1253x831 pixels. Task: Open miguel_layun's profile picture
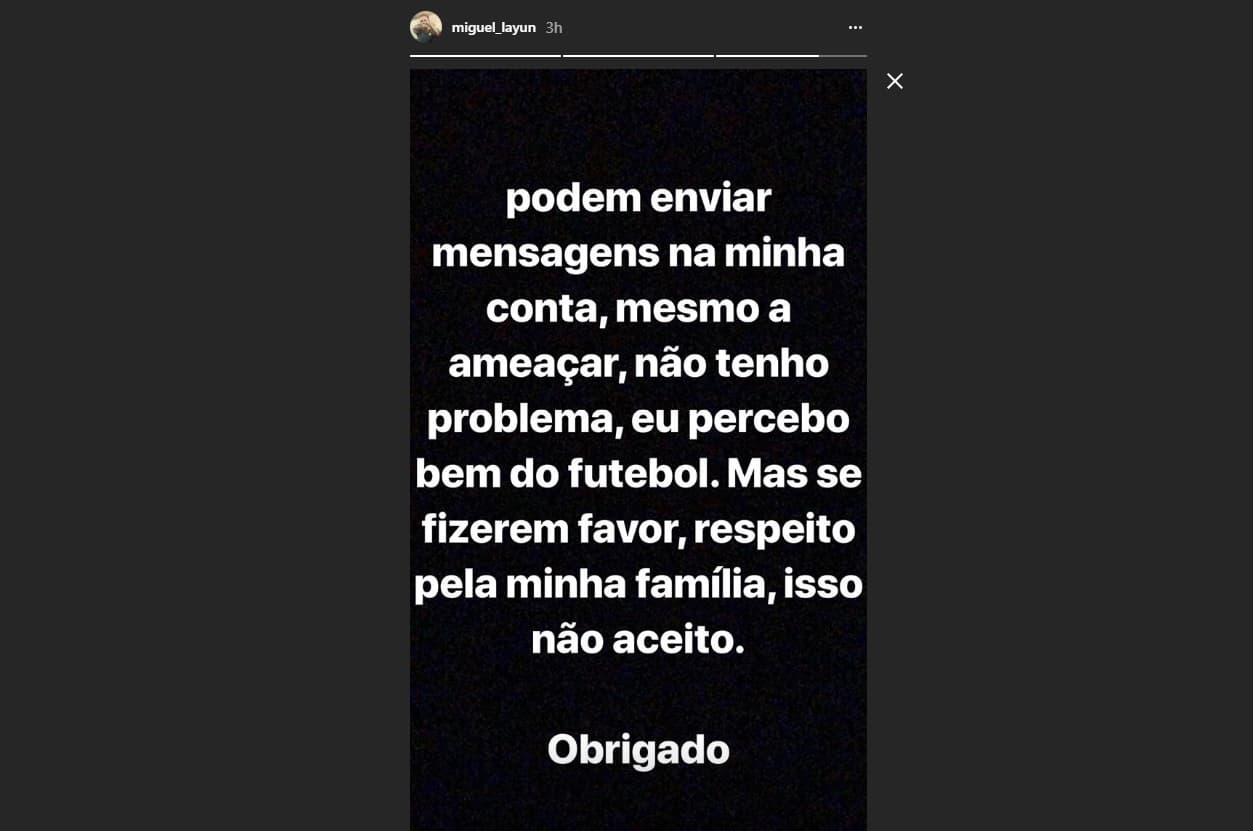(x=426, y=27)
